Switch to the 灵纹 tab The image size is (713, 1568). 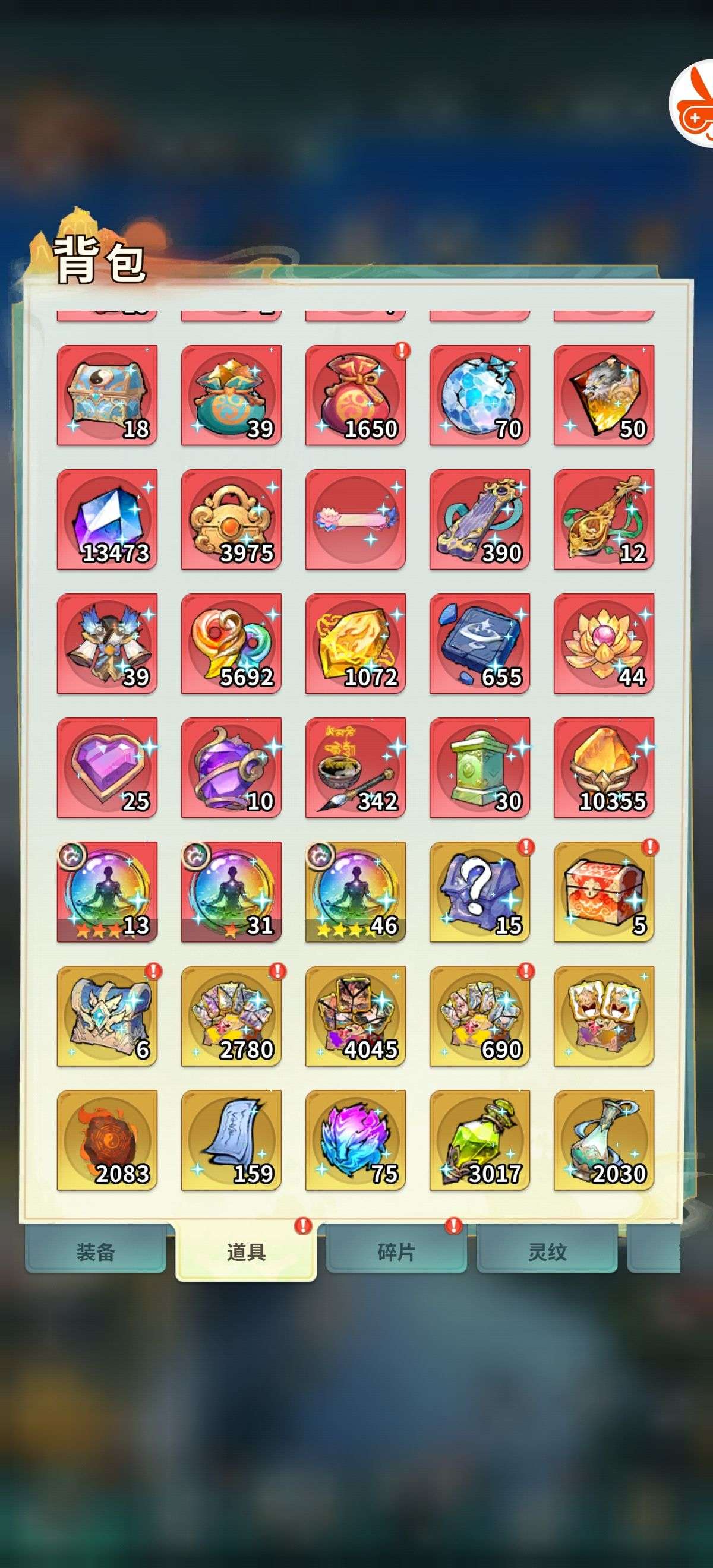click(547, 1251)
